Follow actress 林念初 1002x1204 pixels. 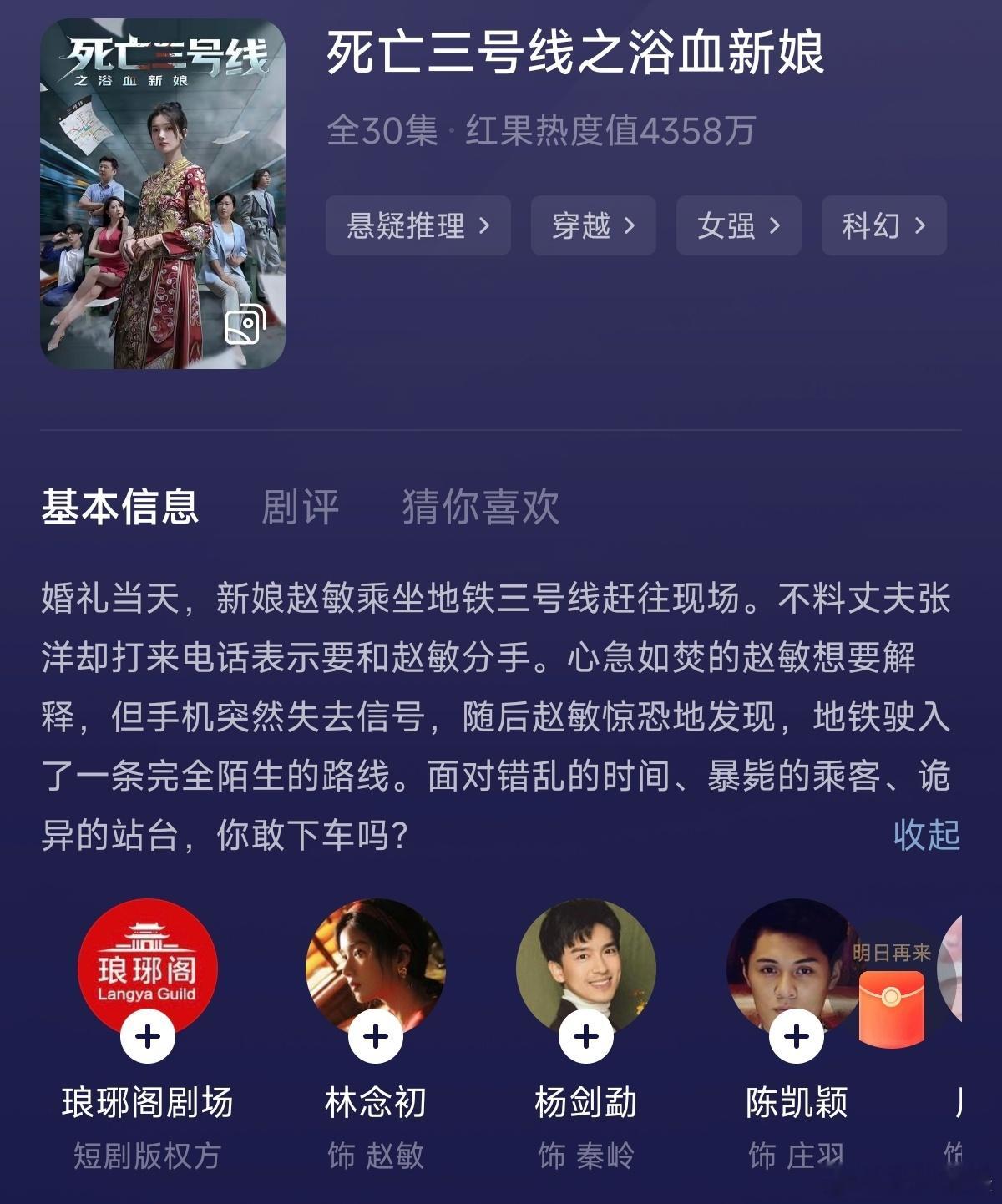coord(375,1037)
